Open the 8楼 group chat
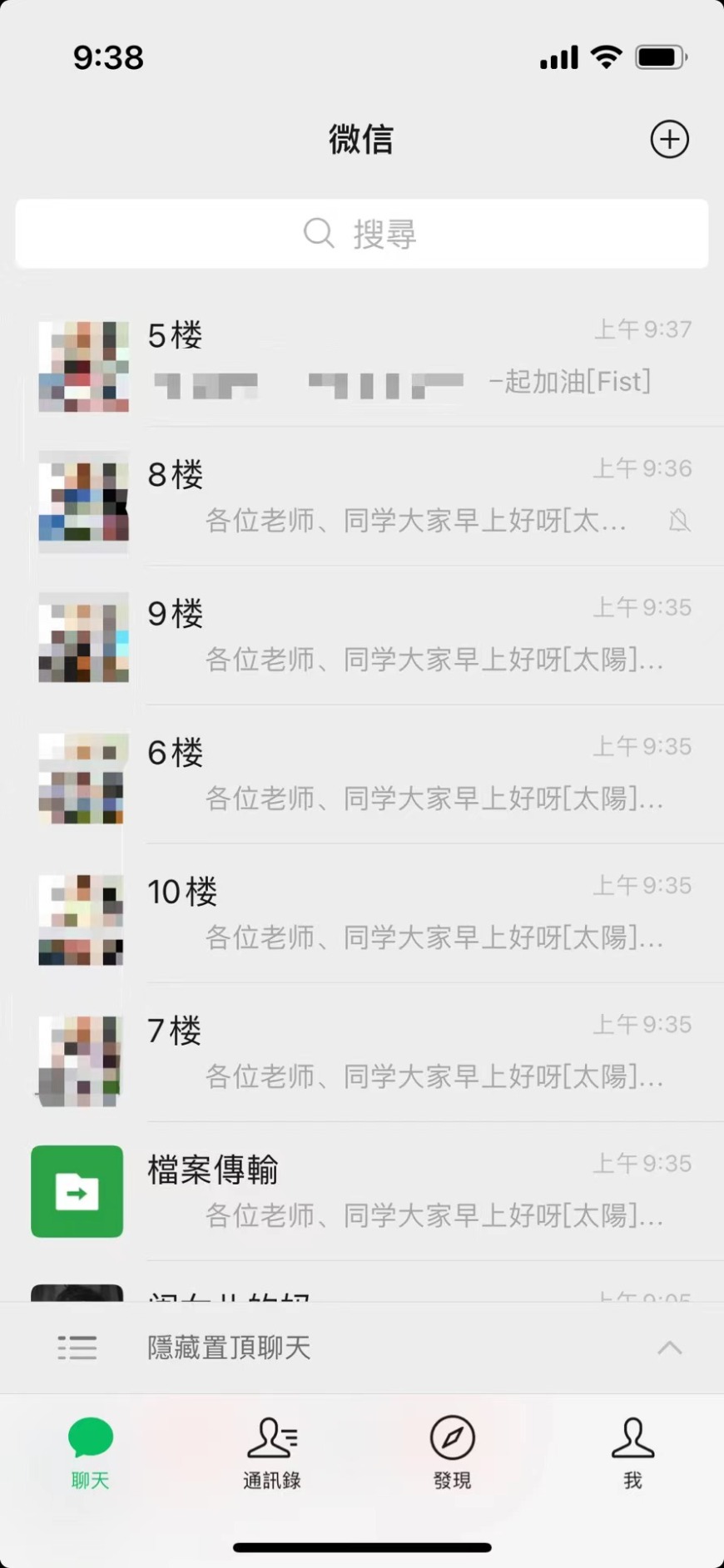724x1568 pixels. click(362, 497)
